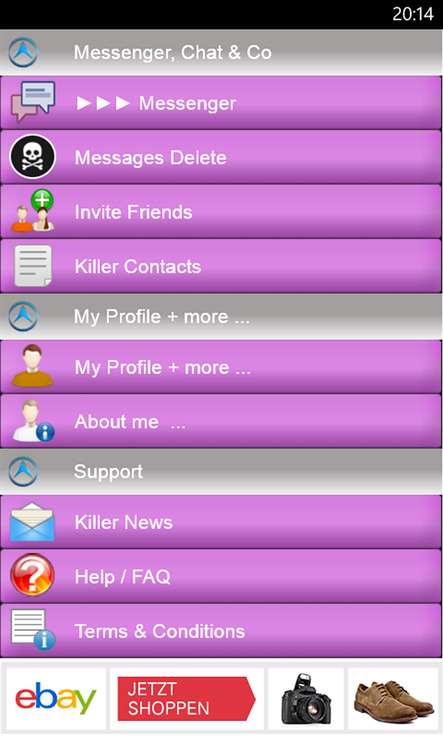Open Help / FAQ

coord(221,576)
